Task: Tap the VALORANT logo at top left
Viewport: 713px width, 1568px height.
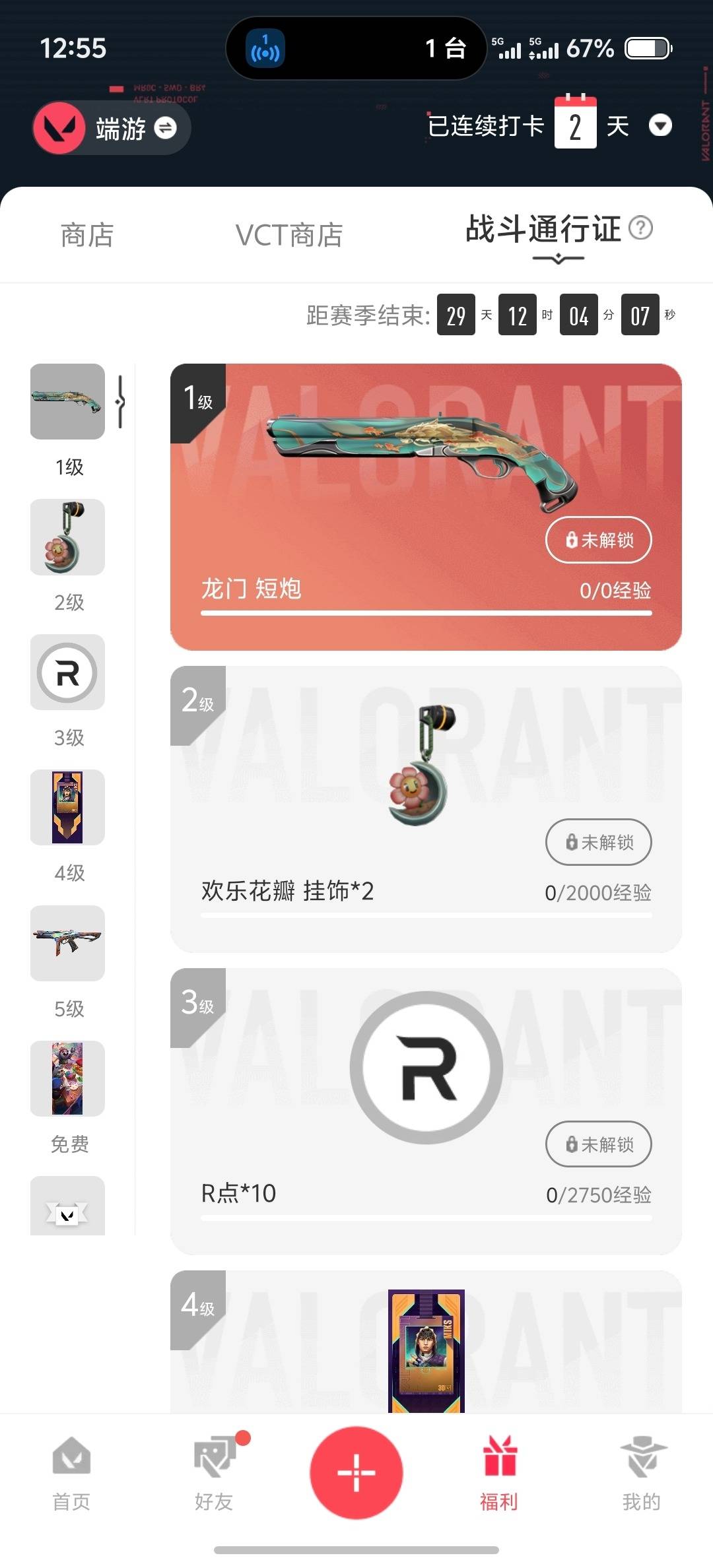Action: 59,127
